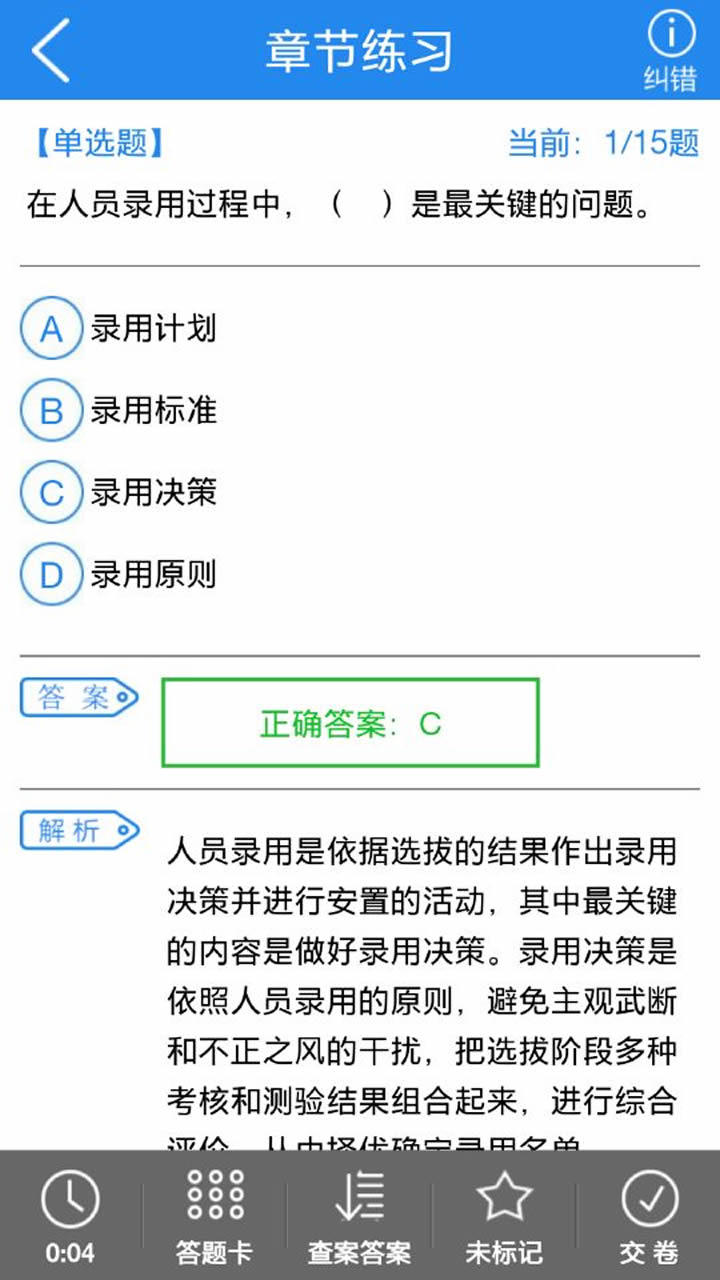This screenshot has width=720, height=1280.
Task: Select option D 录用原则
Action: pyautogui.click(x=119, y=574)
